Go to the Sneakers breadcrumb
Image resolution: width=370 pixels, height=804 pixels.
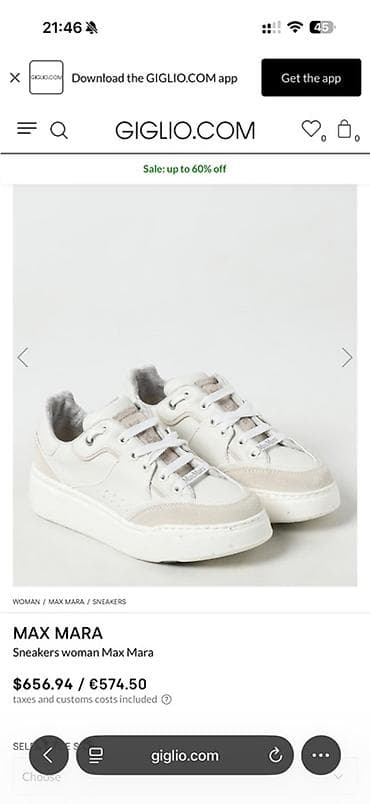point(109,601)
